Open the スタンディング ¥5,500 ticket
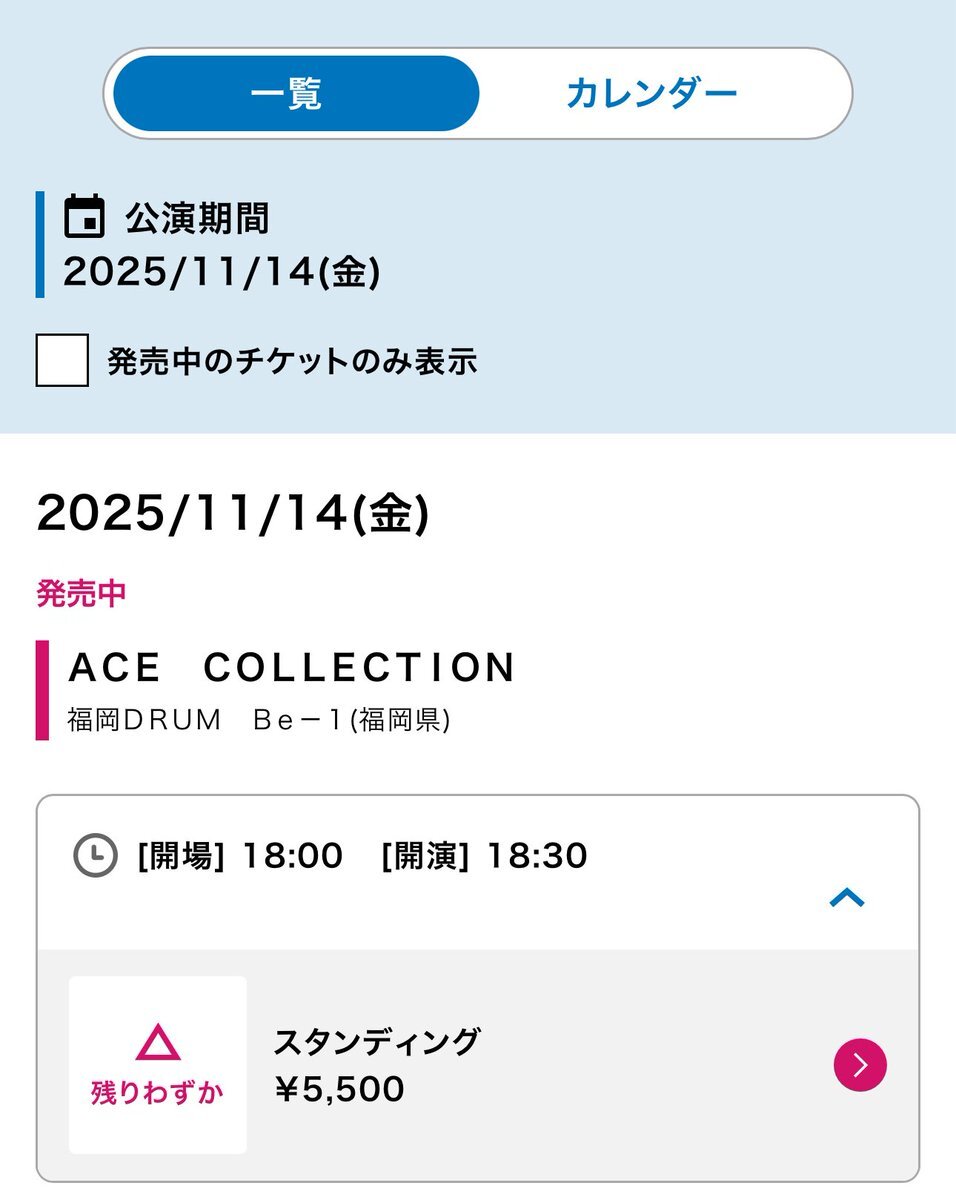 pos(859,1066)
